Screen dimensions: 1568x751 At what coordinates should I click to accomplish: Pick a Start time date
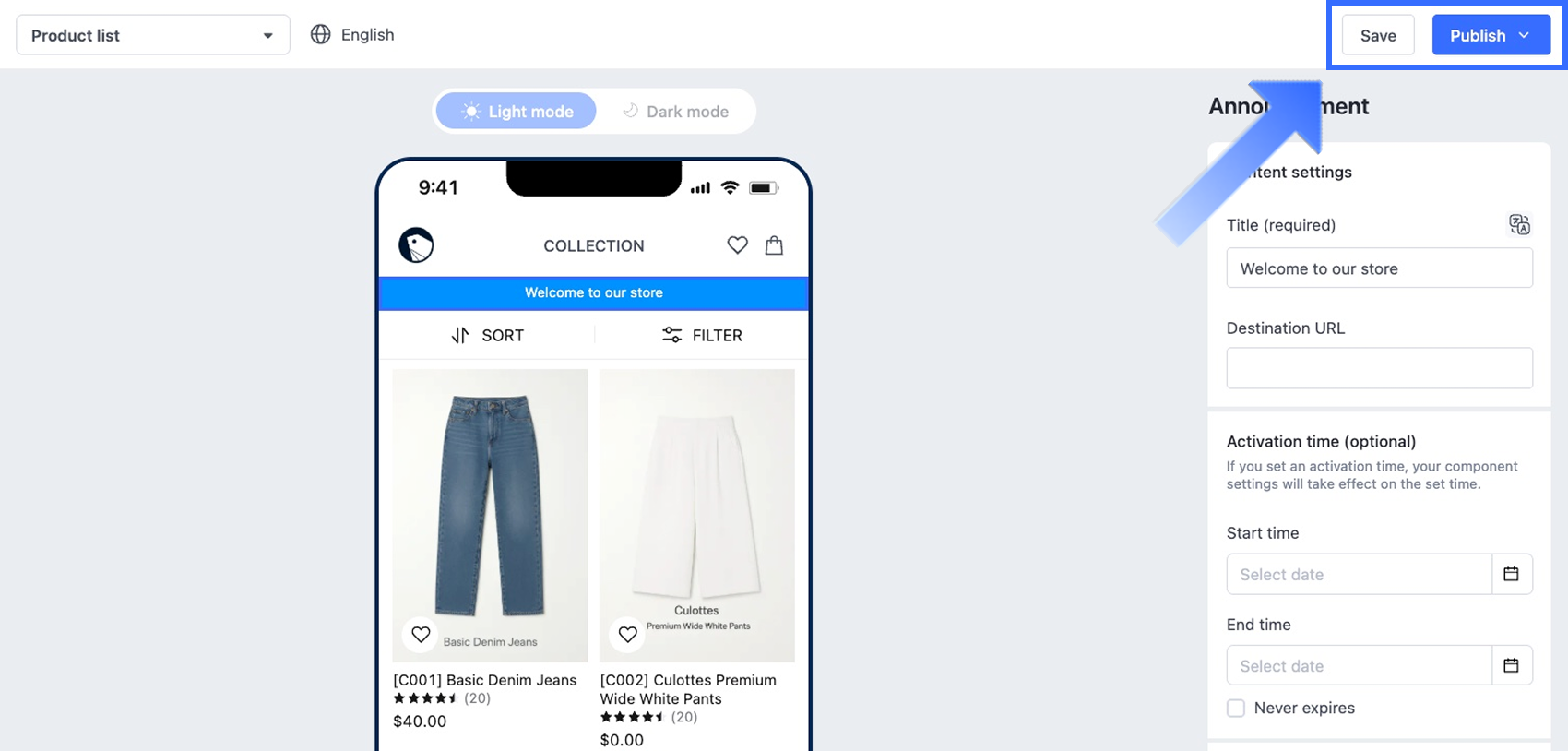coord(1359,574)
